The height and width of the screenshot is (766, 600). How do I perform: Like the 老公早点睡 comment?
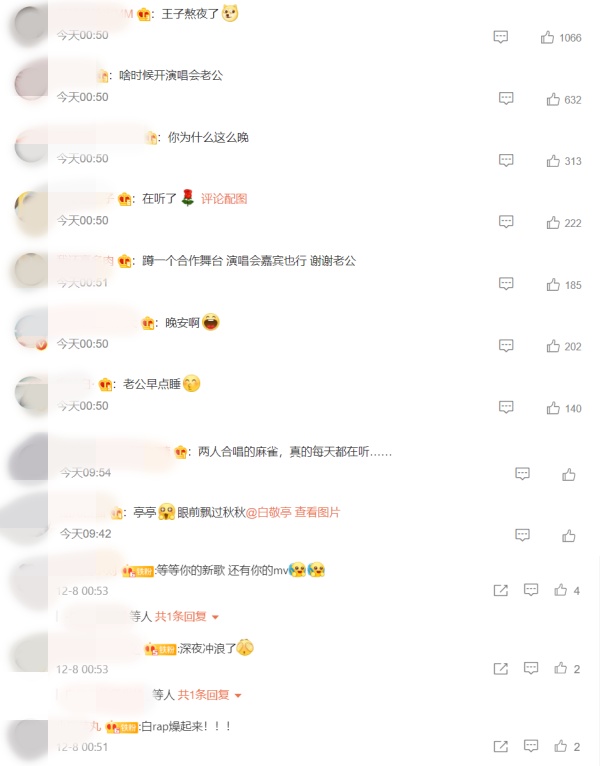click(553, 408)
